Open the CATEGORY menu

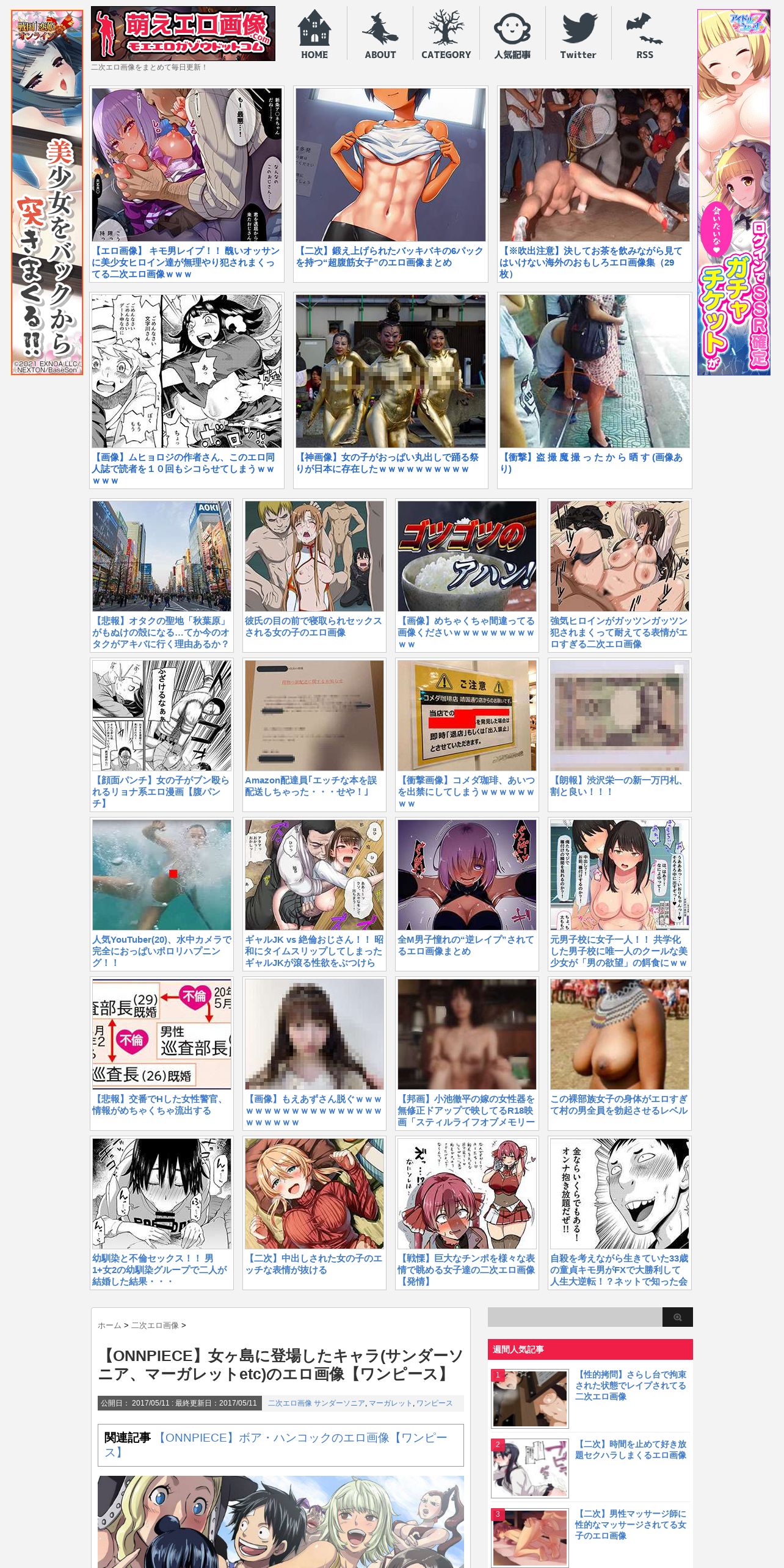point(446,34)
